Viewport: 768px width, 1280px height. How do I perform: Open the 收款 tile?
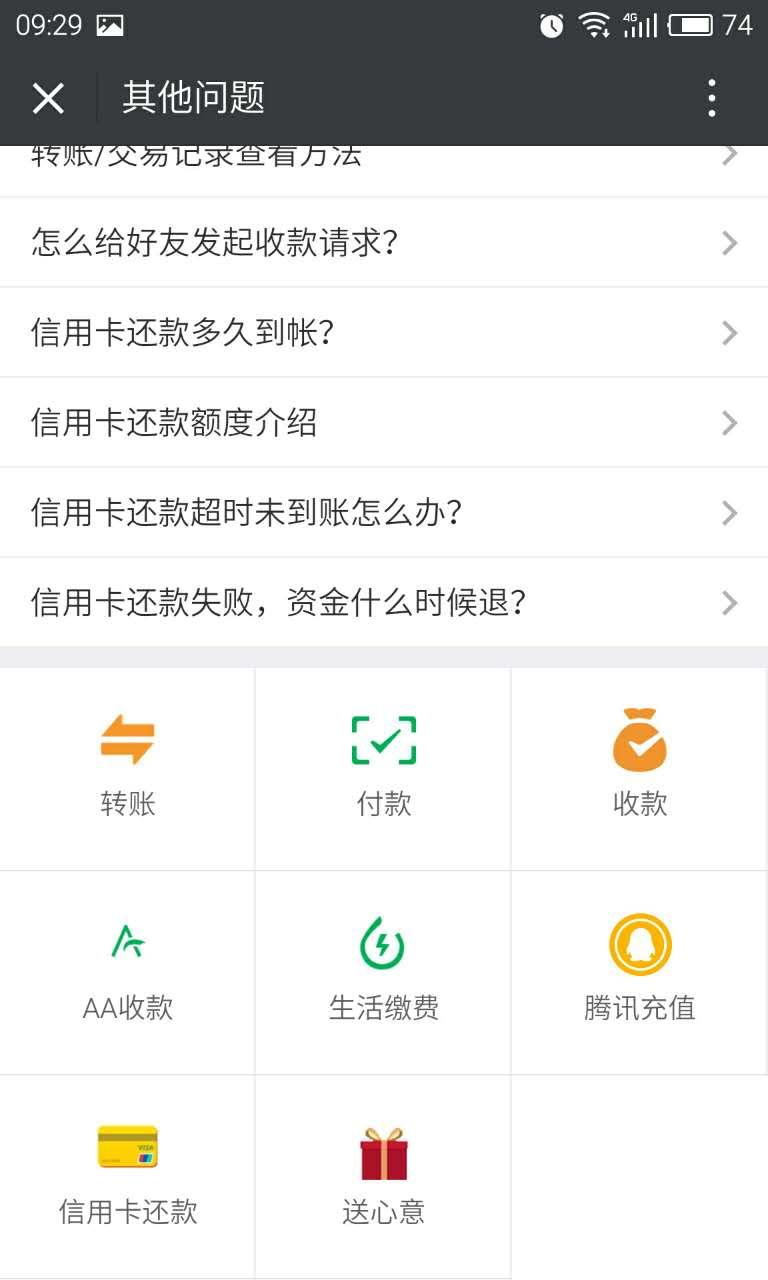pos(640,768)
